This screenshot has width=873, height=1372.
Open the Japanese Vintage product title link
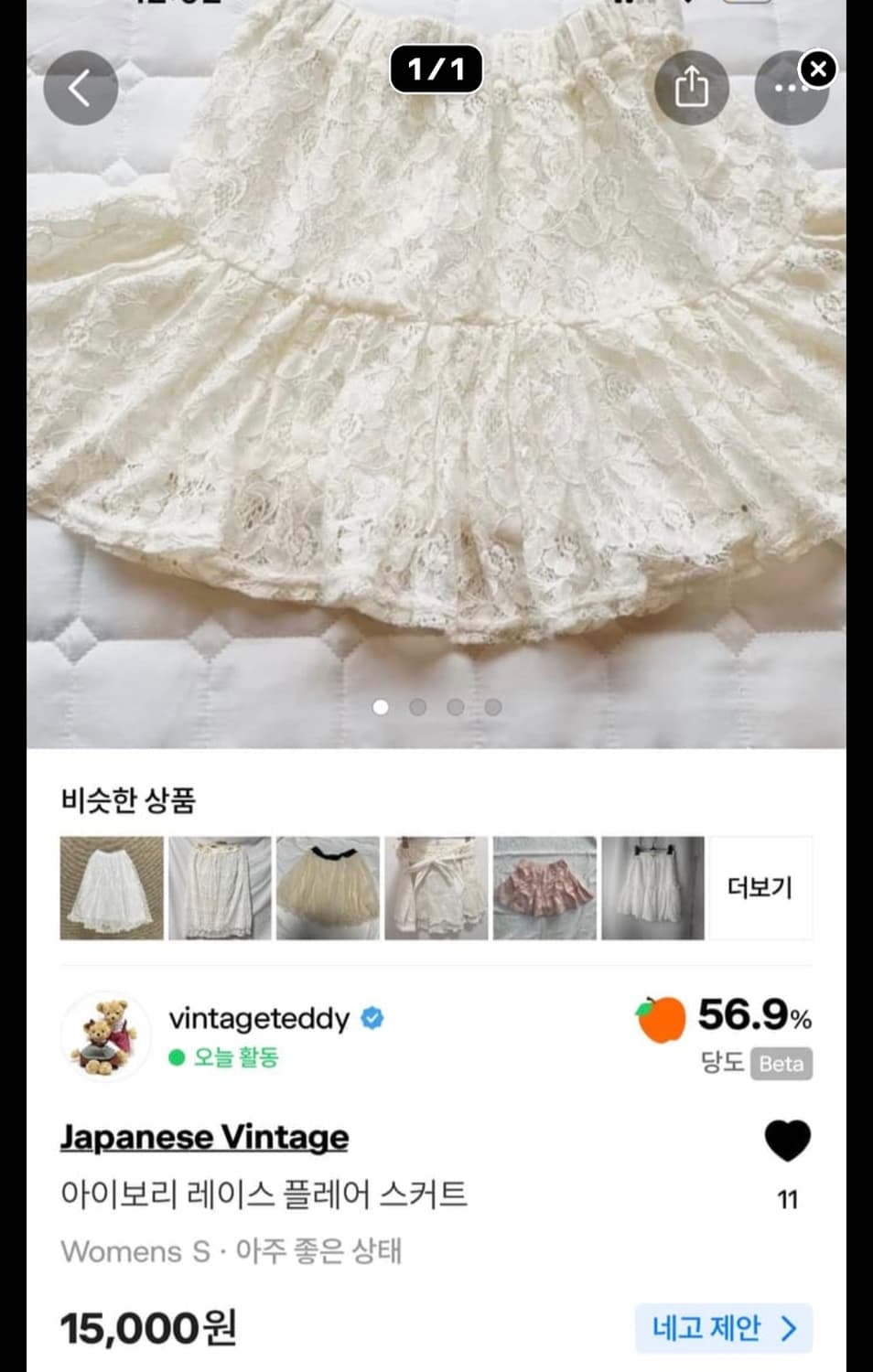click(x=204, y=1136)
